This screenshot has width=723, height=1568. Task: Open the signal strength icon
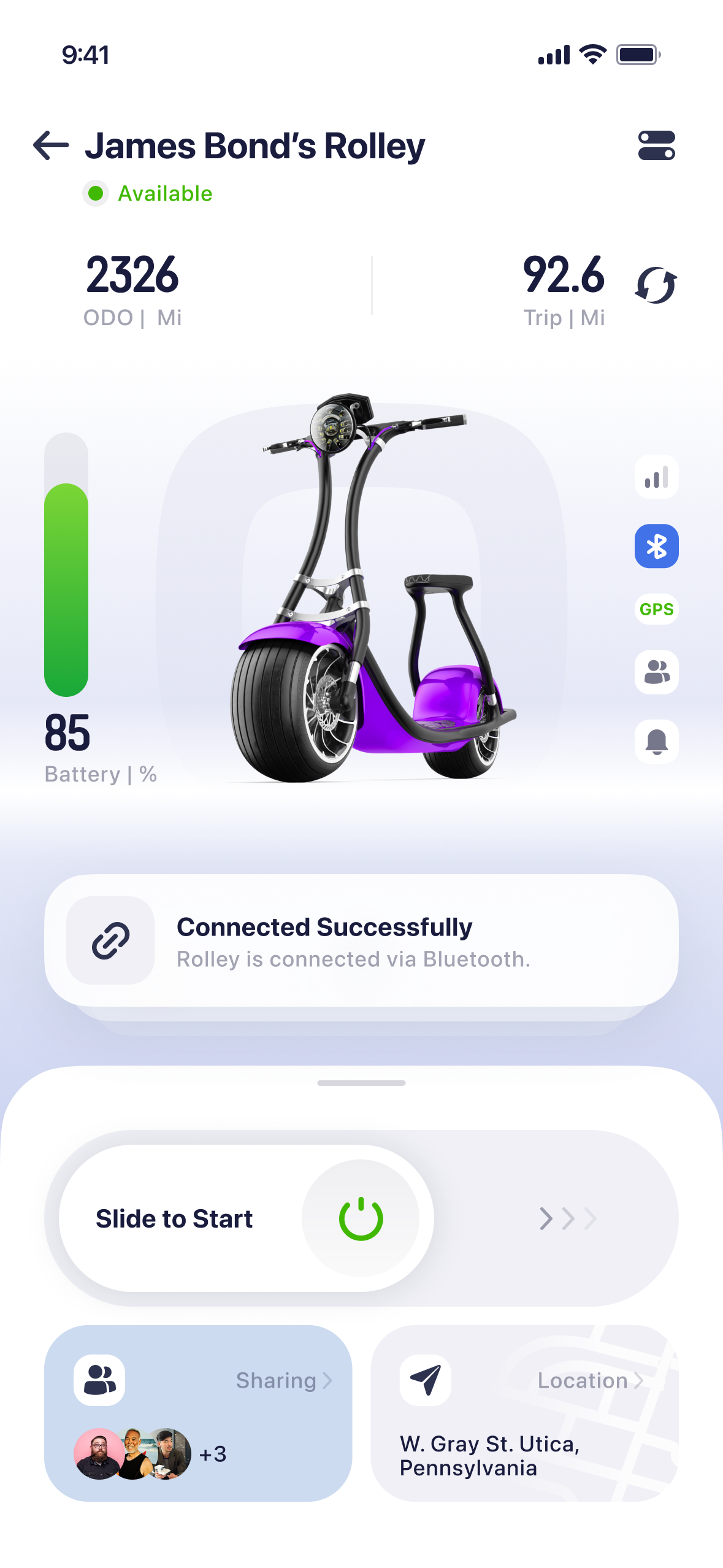(x=656, y=477)
